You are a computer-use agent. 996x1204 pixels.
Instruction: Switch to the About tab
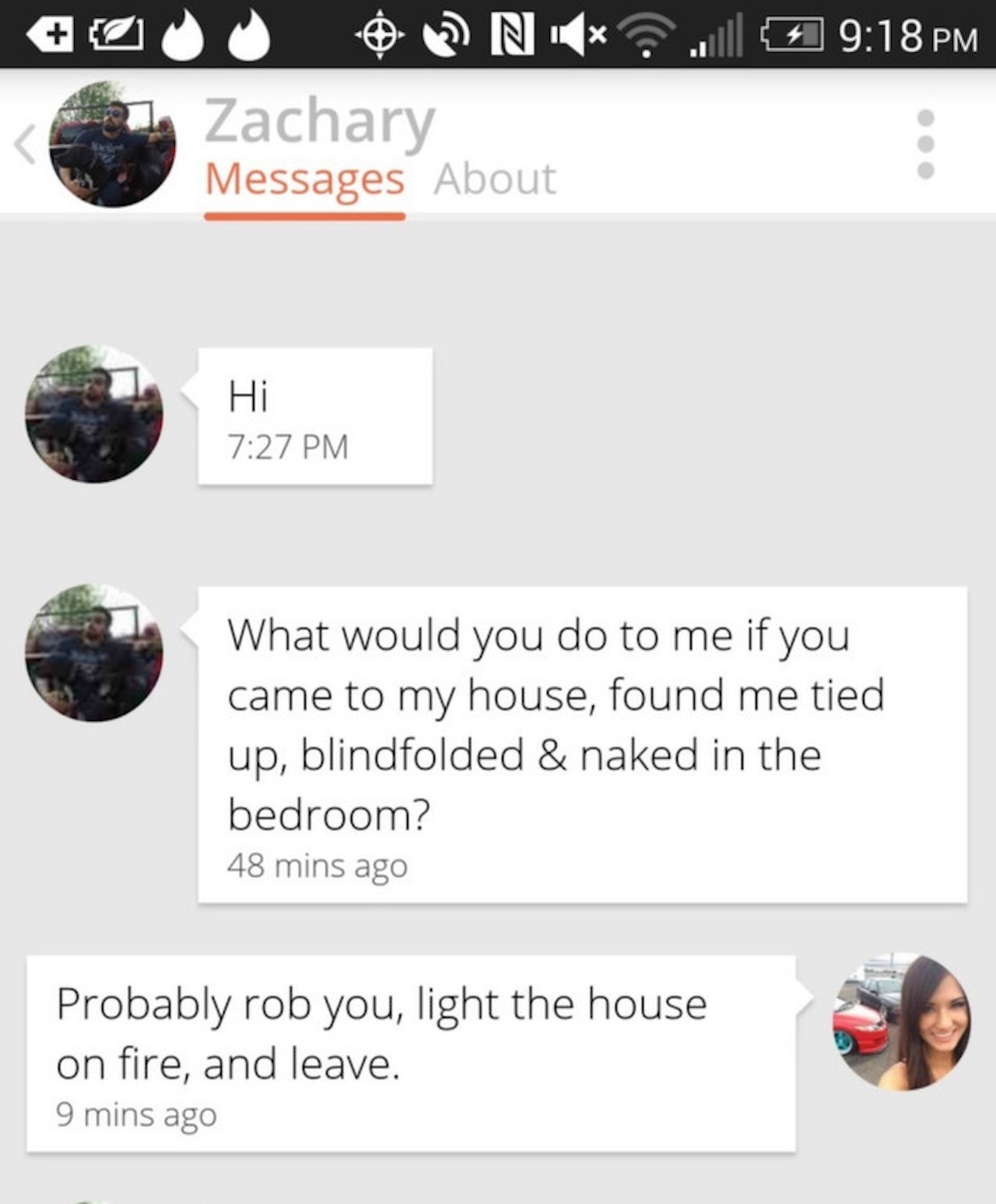click(x=495, y=180)
